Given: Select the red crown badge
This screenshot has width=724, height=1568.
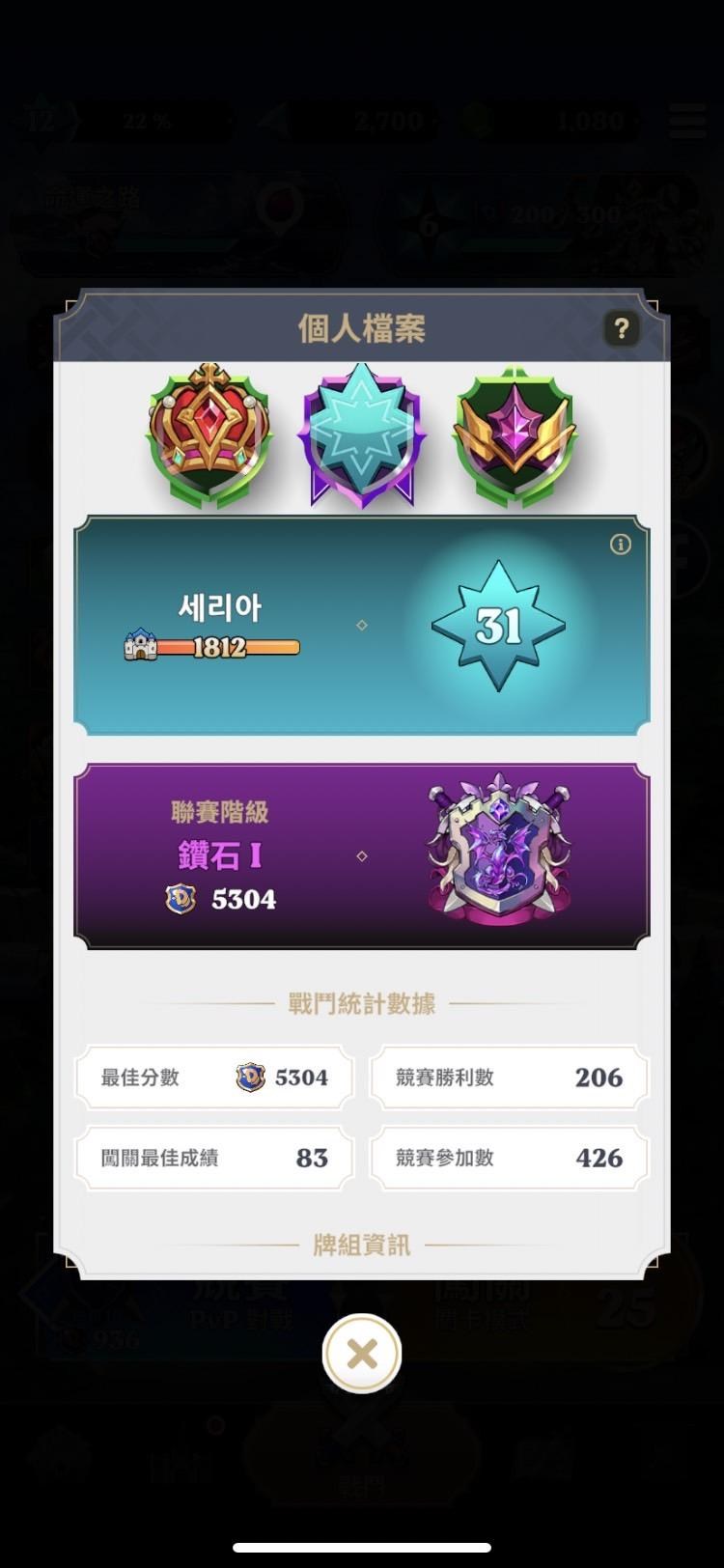Looking at the screenshot, I should (209, 434).
